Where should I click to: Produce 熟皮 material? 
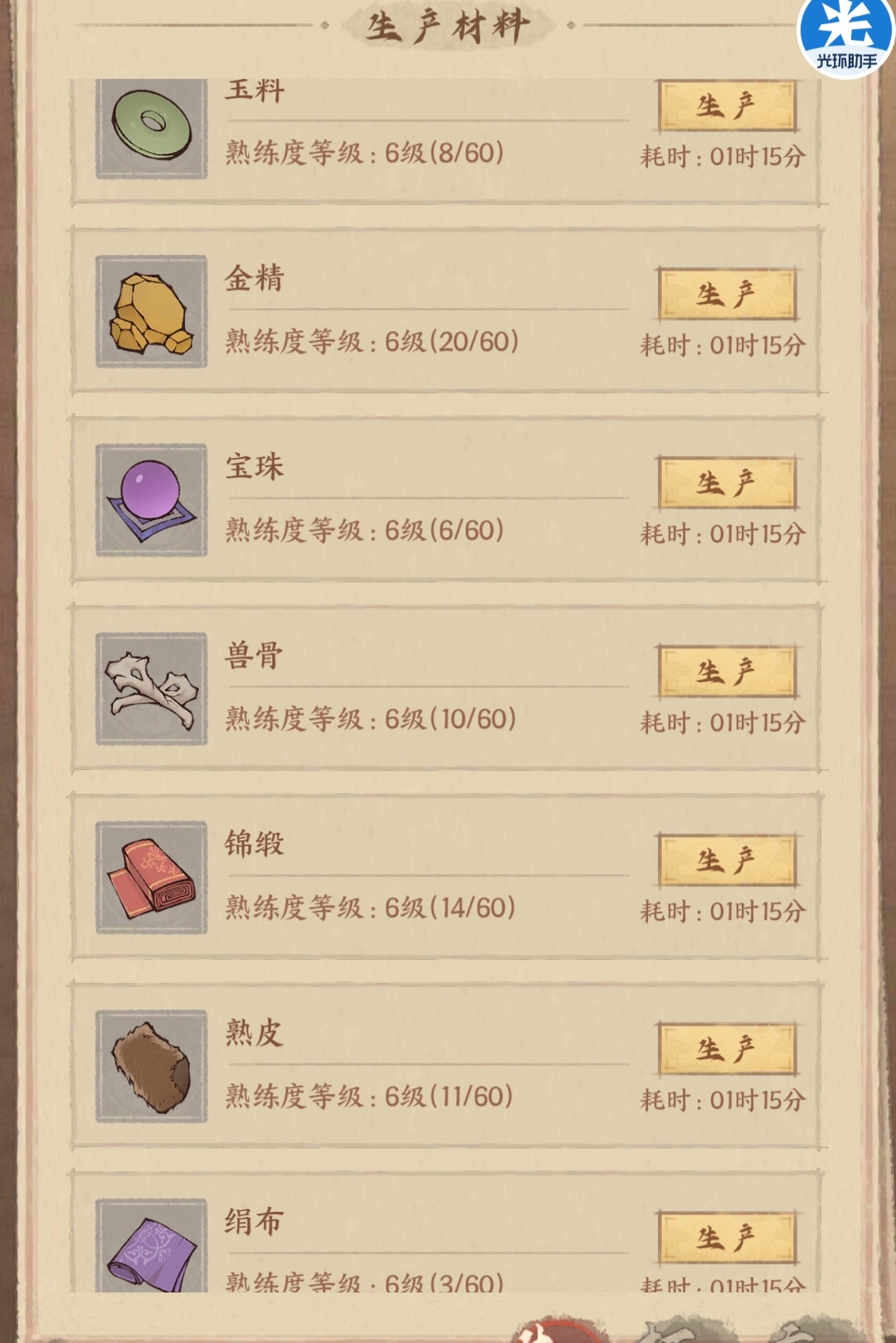click(727, 1049)
